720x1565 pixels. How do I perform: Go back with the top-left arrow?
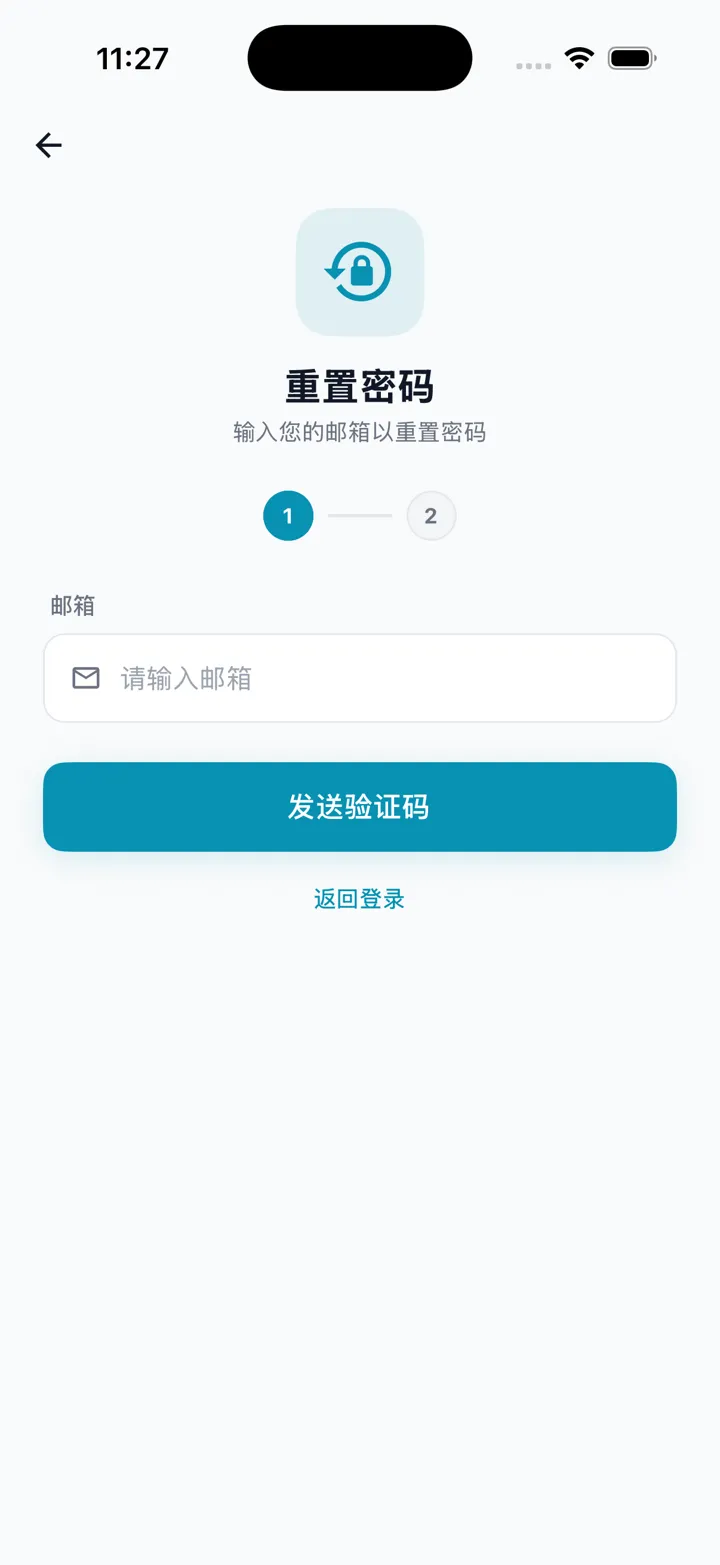[48, 145]
